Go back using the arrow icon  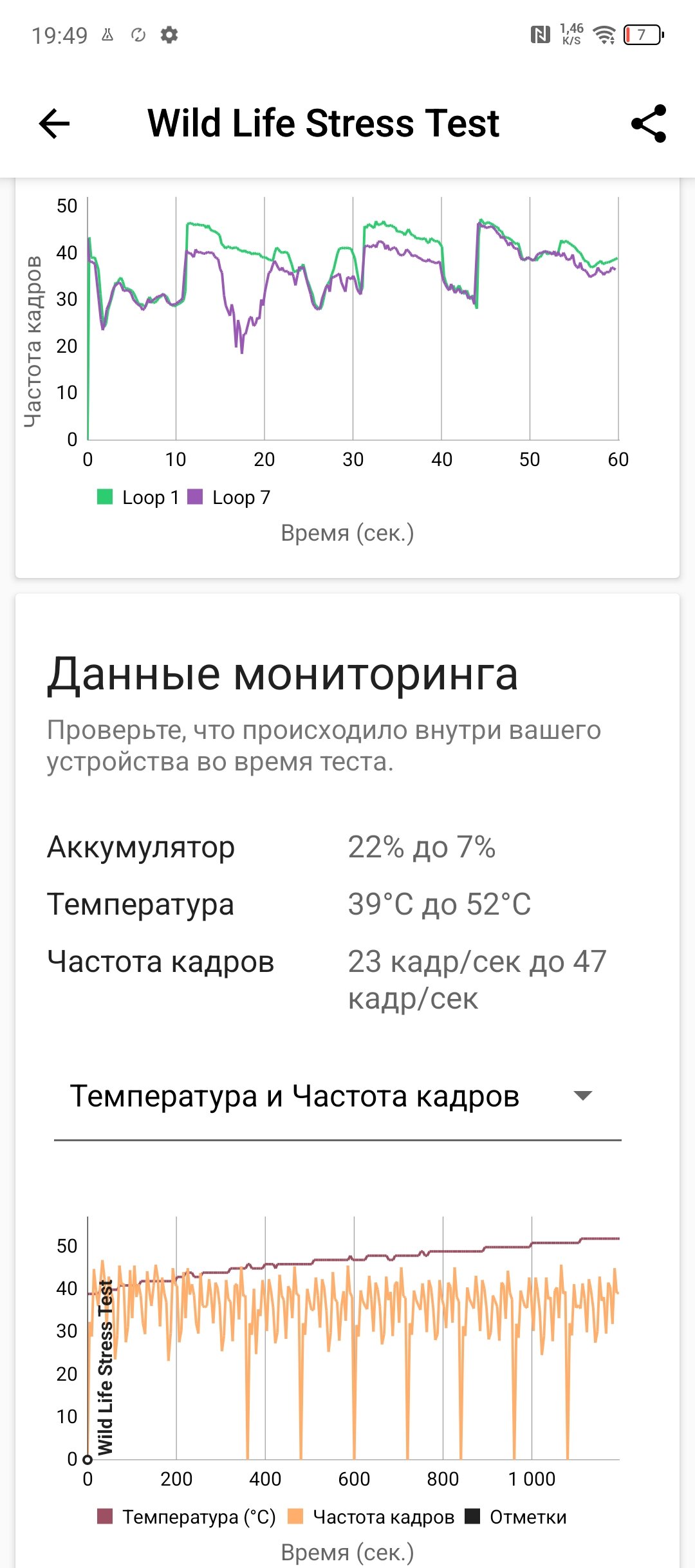(x=54, y=124)
